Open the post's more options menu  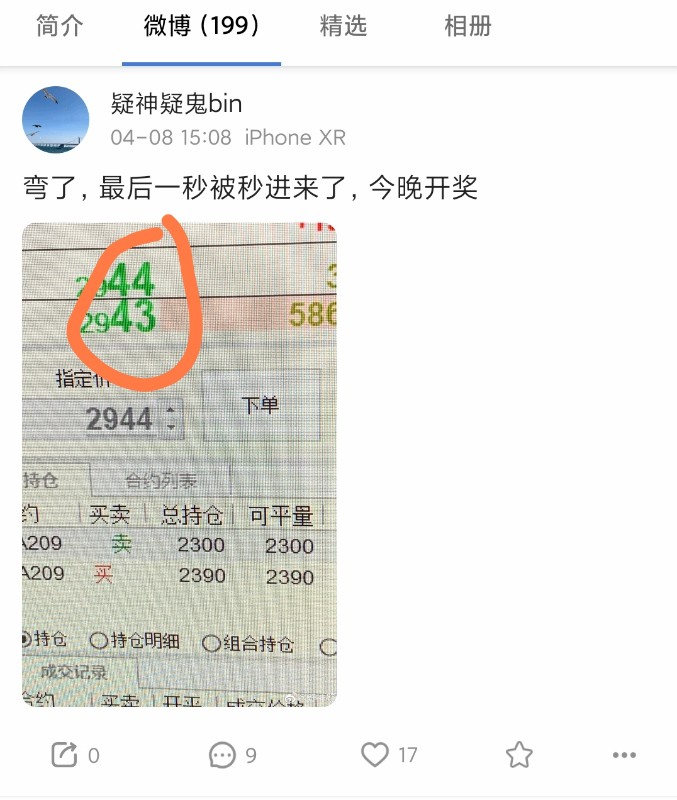[624, 755]
